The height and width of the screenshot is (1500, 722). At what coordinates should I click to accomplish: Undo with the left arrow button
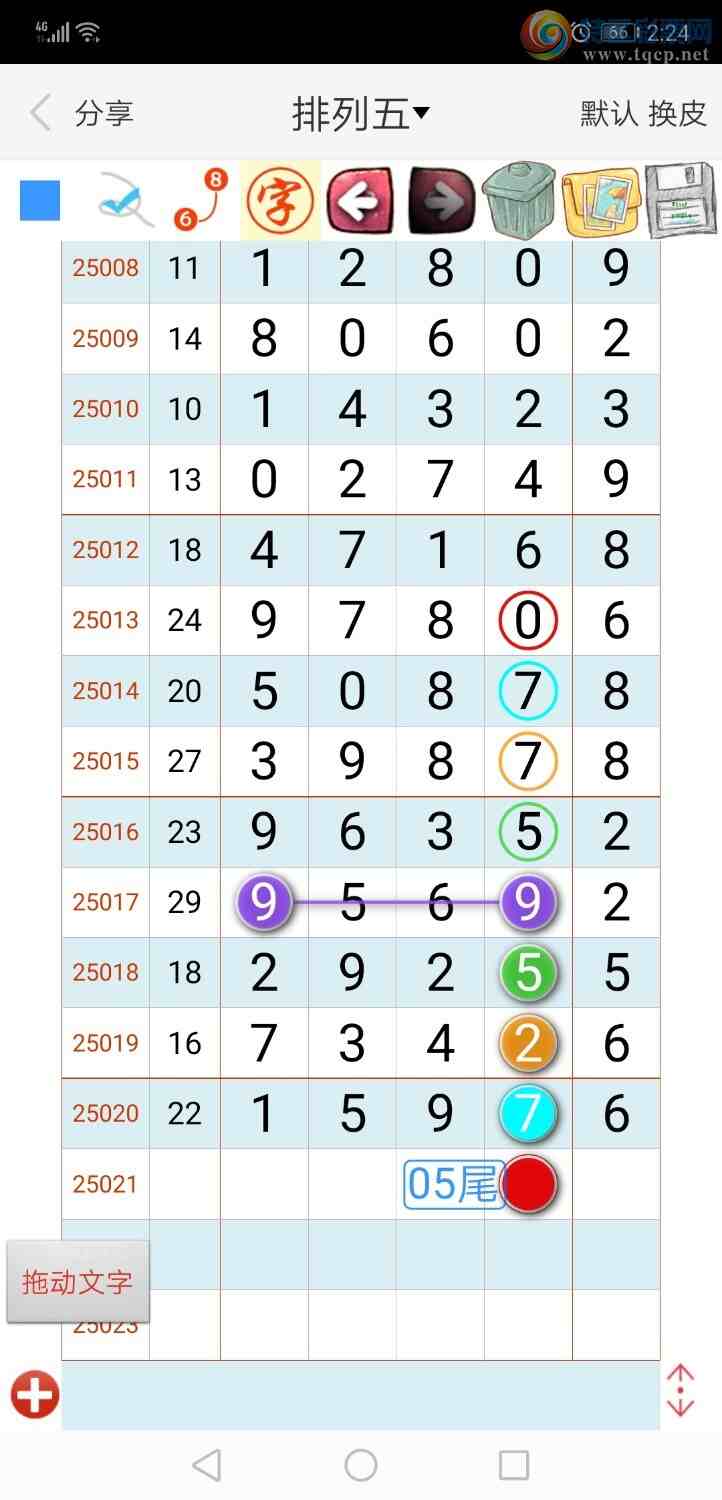[360, 201]
